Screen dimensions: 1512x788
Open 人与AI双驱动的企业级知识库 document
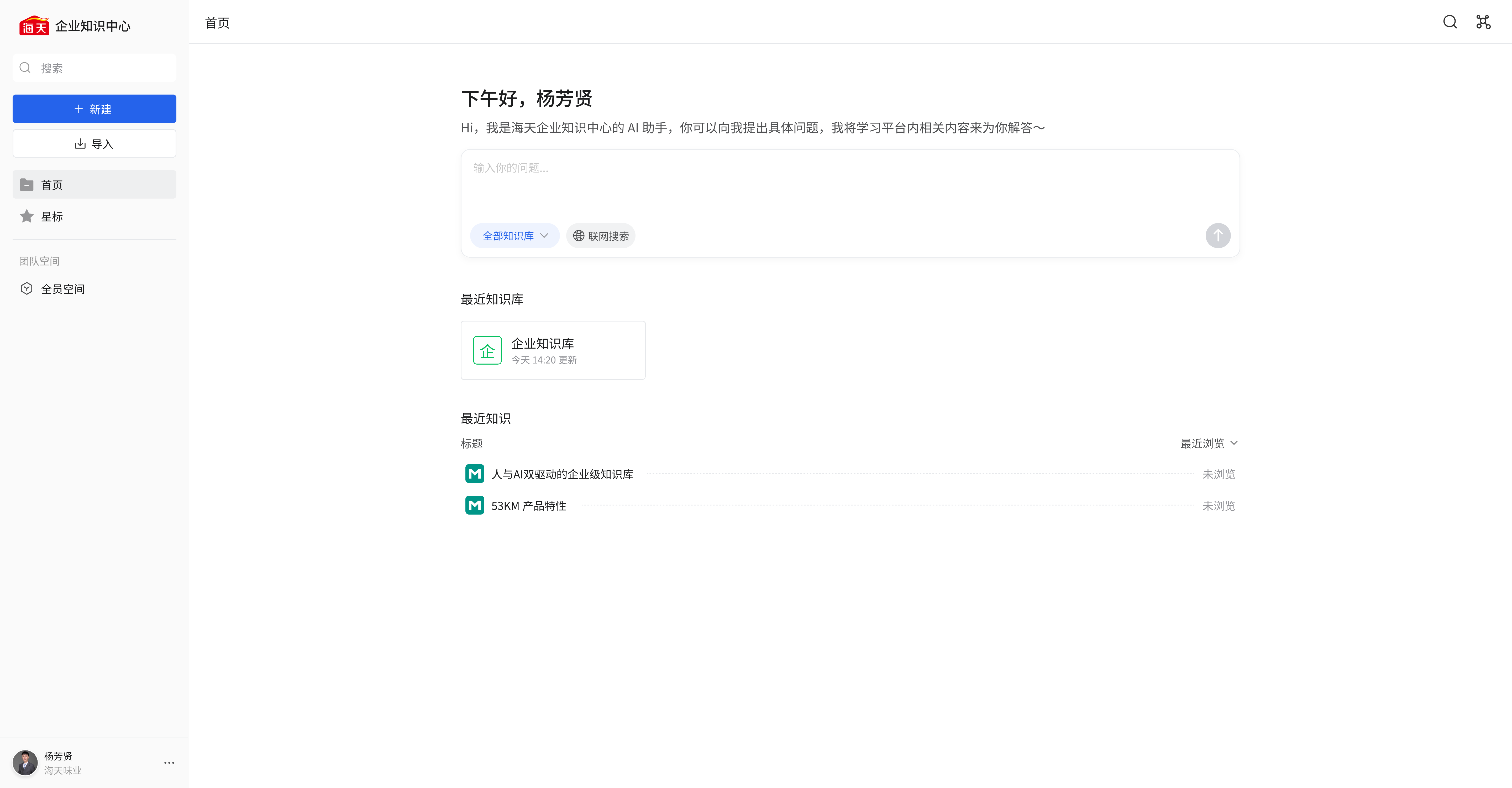(562, 474)
